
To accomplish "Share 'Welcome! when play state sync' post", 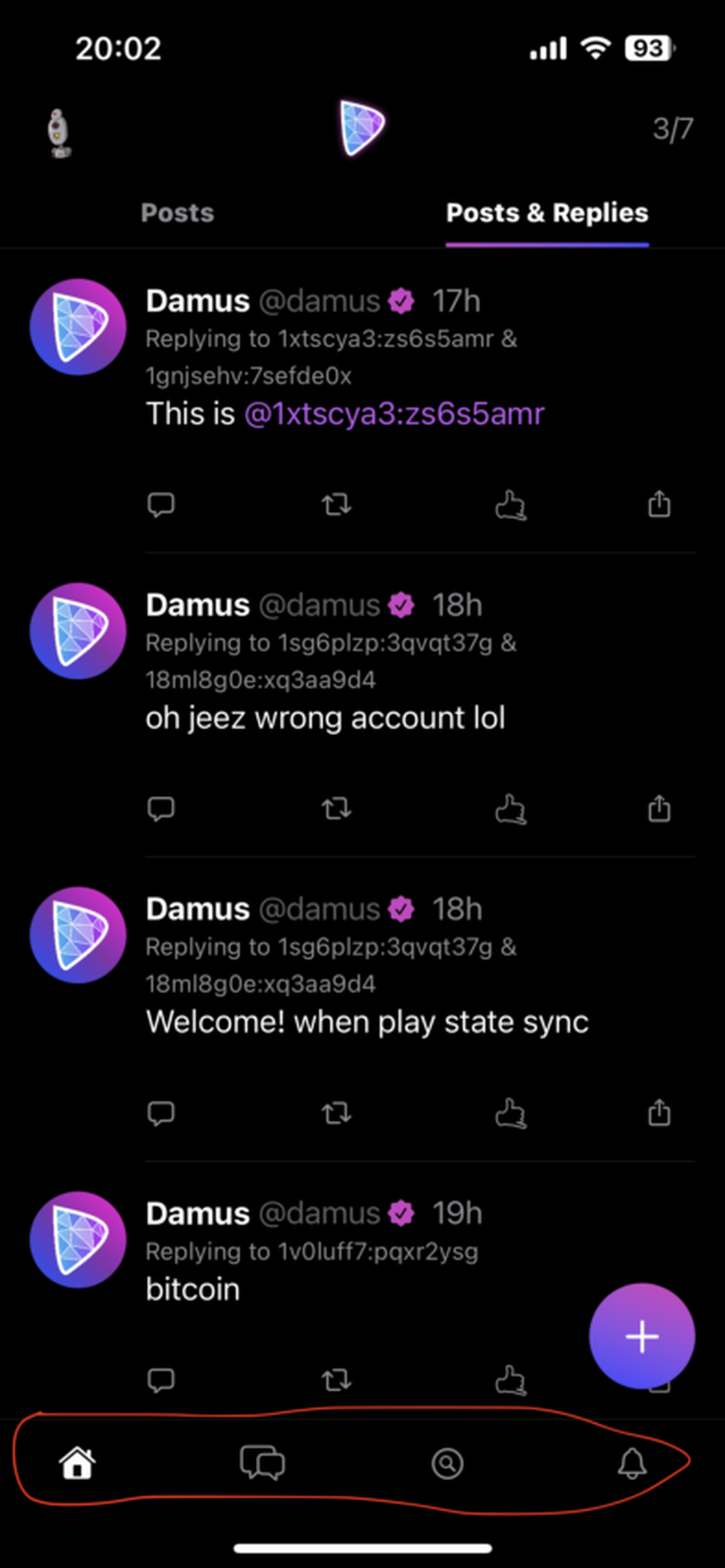I will pos(659,1112).
